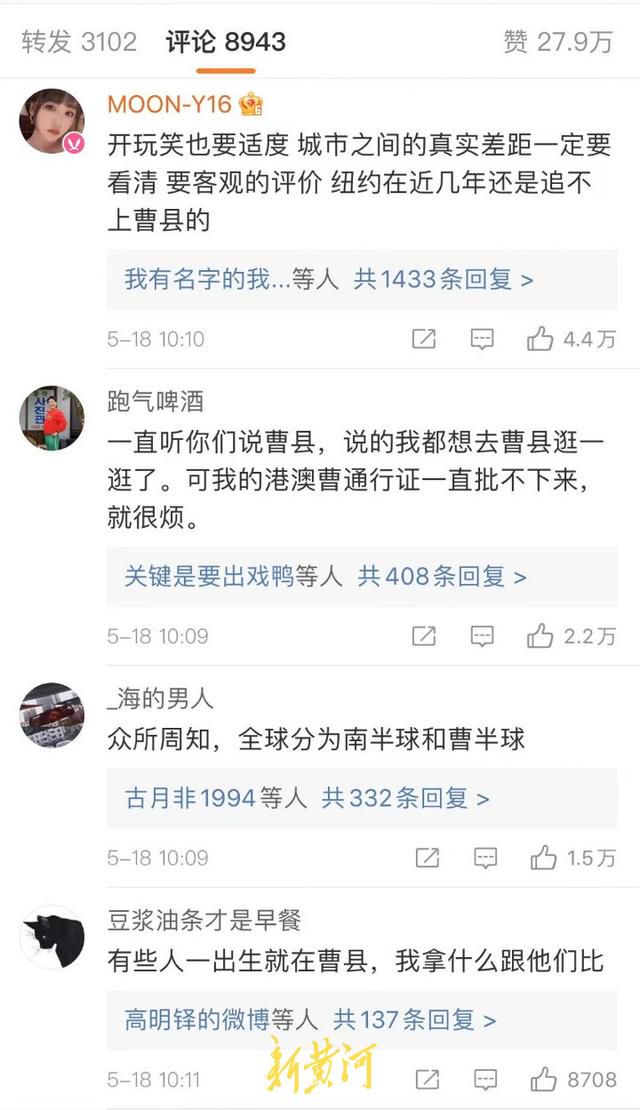Open 豆浆油条才是早餐's profile name
Viewport: 640px width, 1110px height.
pos(205,920)
